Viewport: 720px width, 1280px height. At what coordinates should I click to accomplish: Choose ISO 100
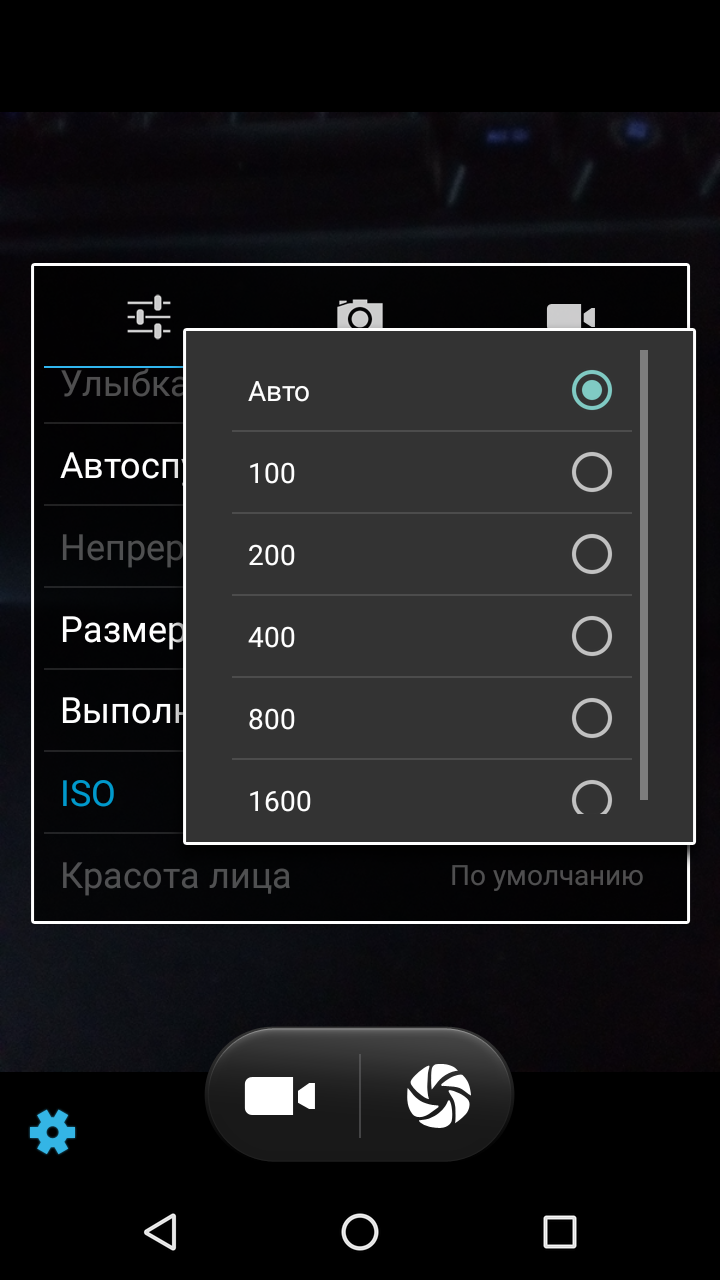[432, 472]
